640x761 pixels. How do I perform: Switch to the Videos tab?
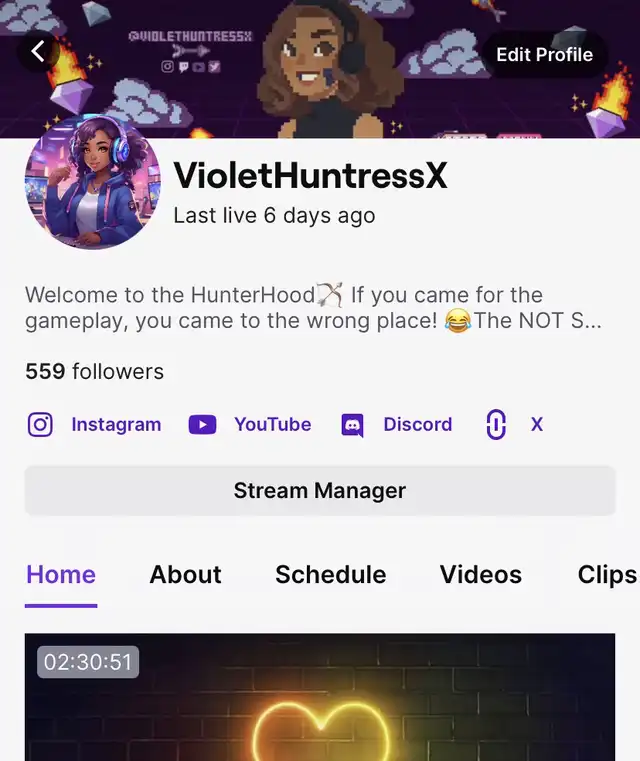[480, 575]
